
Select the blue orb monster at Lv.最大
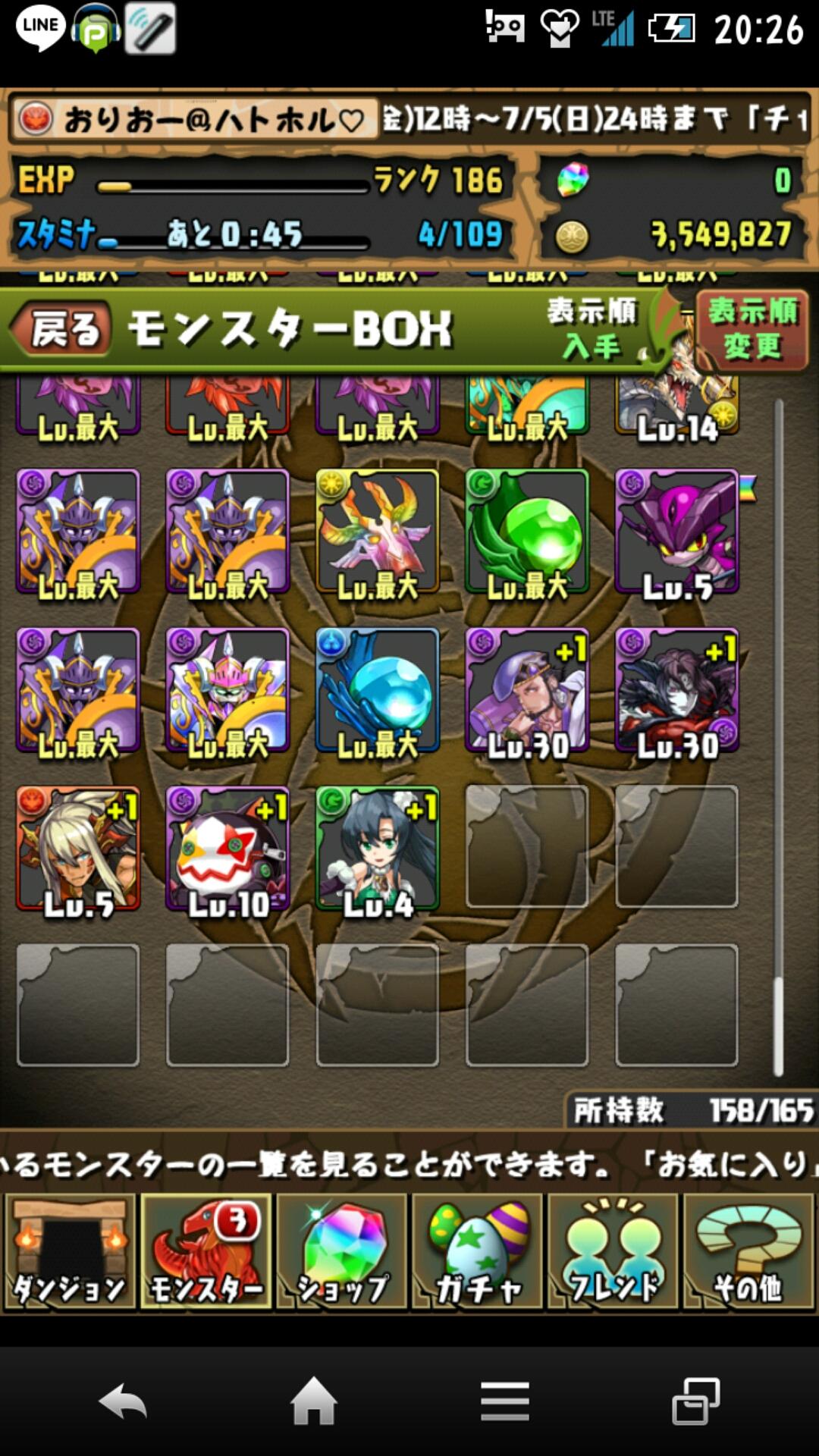pyautogui.click(x=377, y=690)
